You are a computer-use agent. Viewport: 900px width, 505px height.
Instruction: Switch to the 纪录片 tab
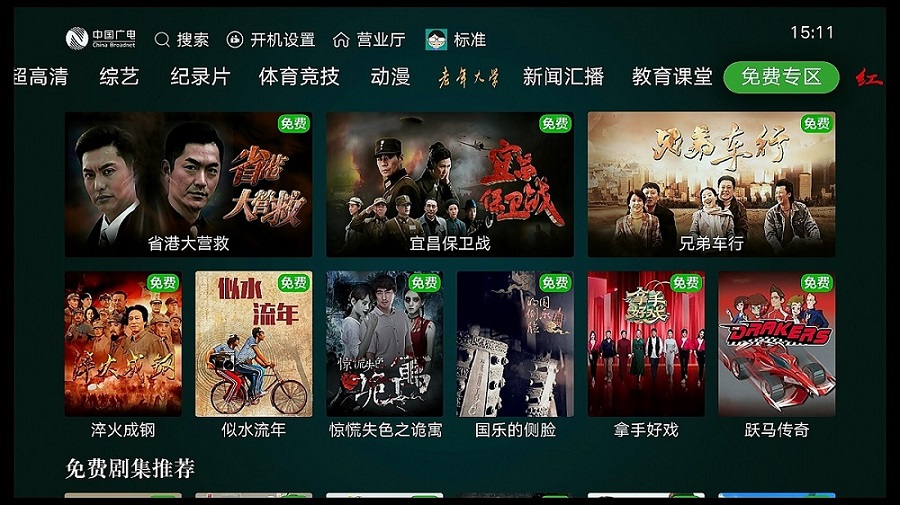click(200, 77)
